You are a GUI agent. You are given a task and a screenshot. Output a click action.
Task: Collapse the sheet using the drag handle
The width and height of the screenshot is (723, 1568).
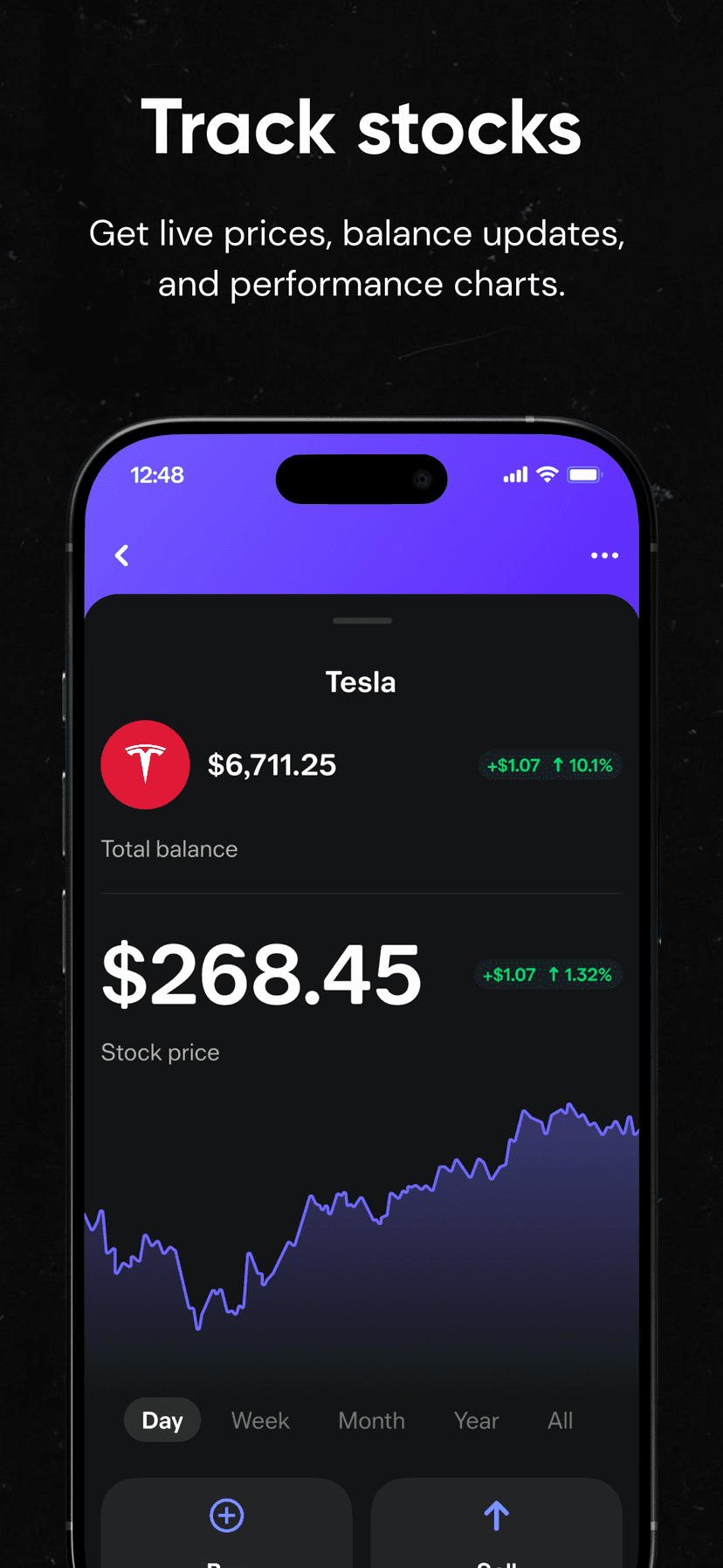(361, 620)
